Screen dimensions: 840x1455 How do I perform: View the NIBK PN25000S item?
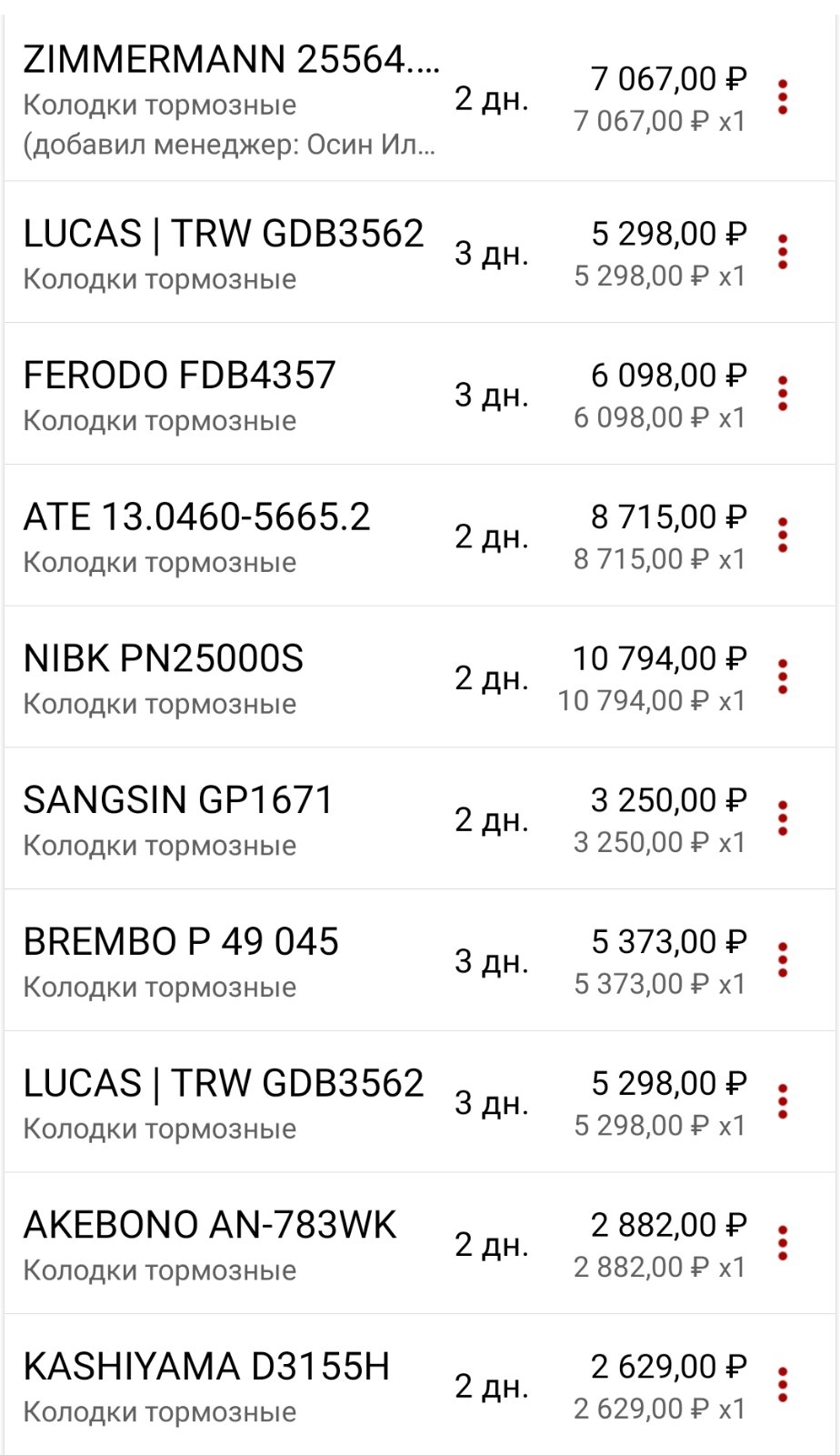[420, 677]
